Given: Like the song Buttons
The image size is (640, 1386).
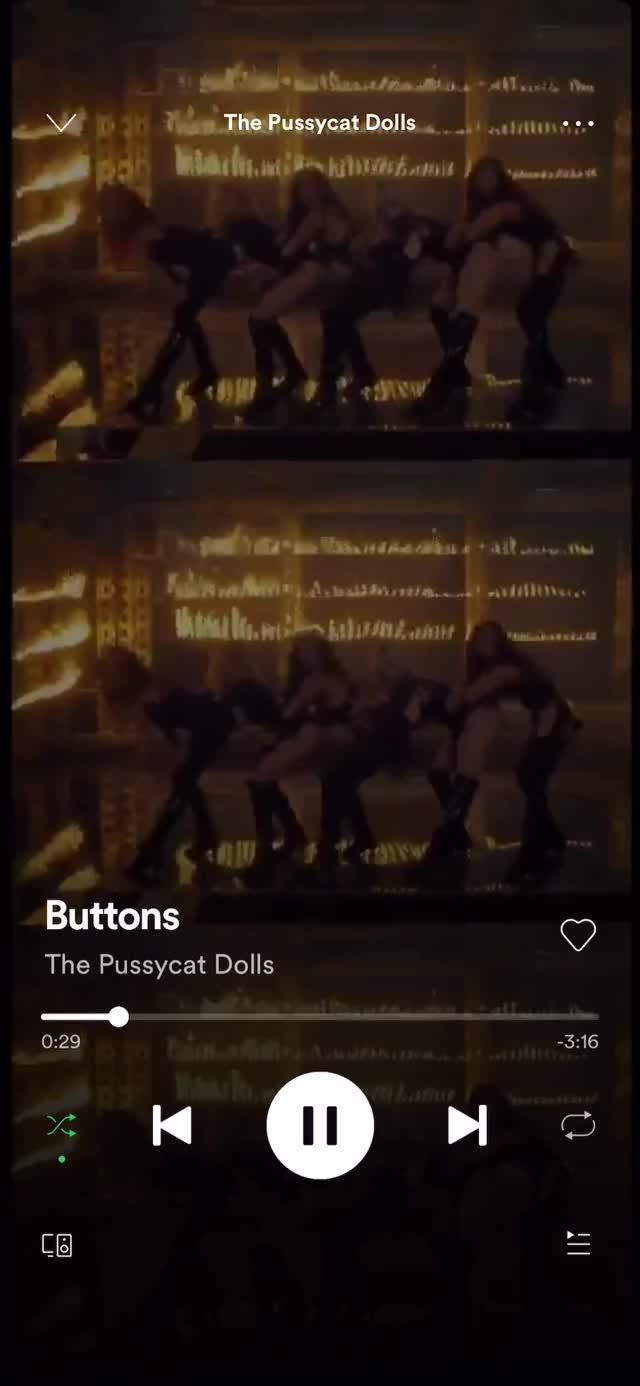Looking at the screenshot, I should click(578, 935).
